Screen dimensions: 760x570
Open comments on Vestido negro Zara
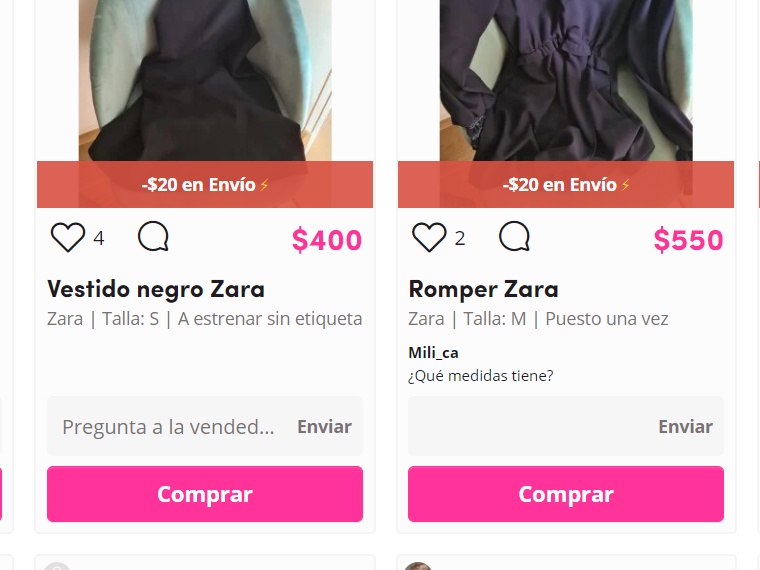(x=153, y=237)
